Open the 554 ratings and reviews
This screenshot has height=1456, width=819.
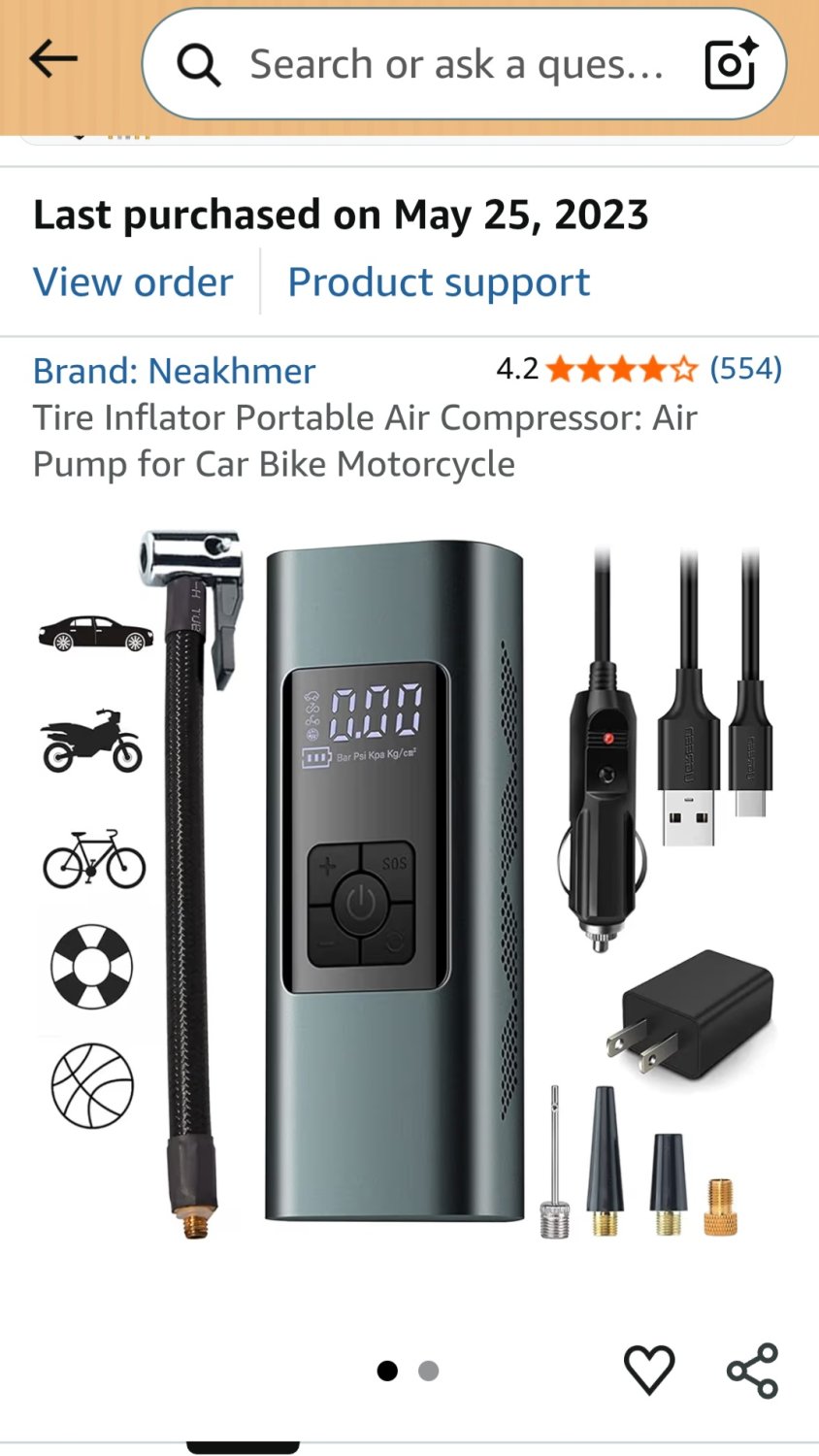[x=744, y=369]
